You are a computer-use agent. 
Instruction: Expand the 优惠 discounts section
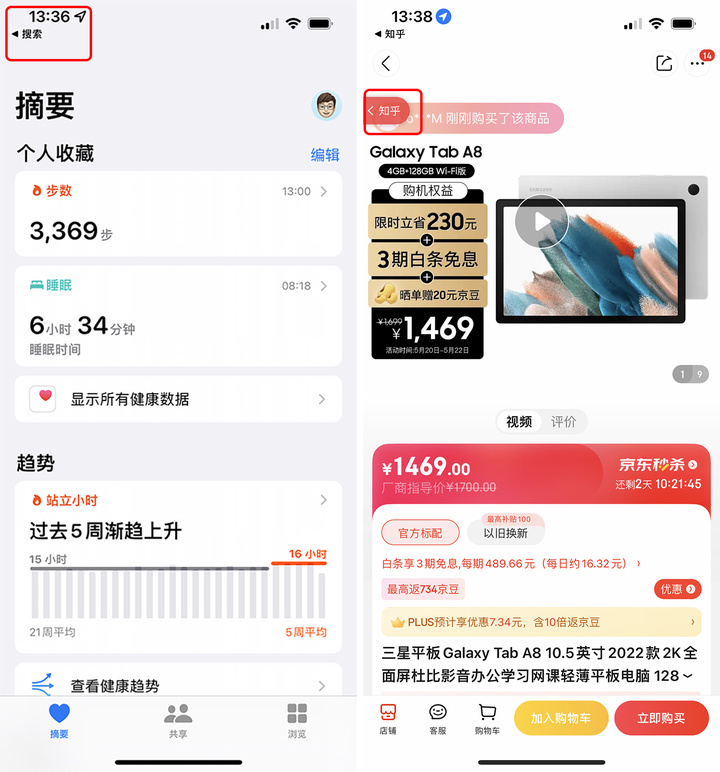coord(678,589)
